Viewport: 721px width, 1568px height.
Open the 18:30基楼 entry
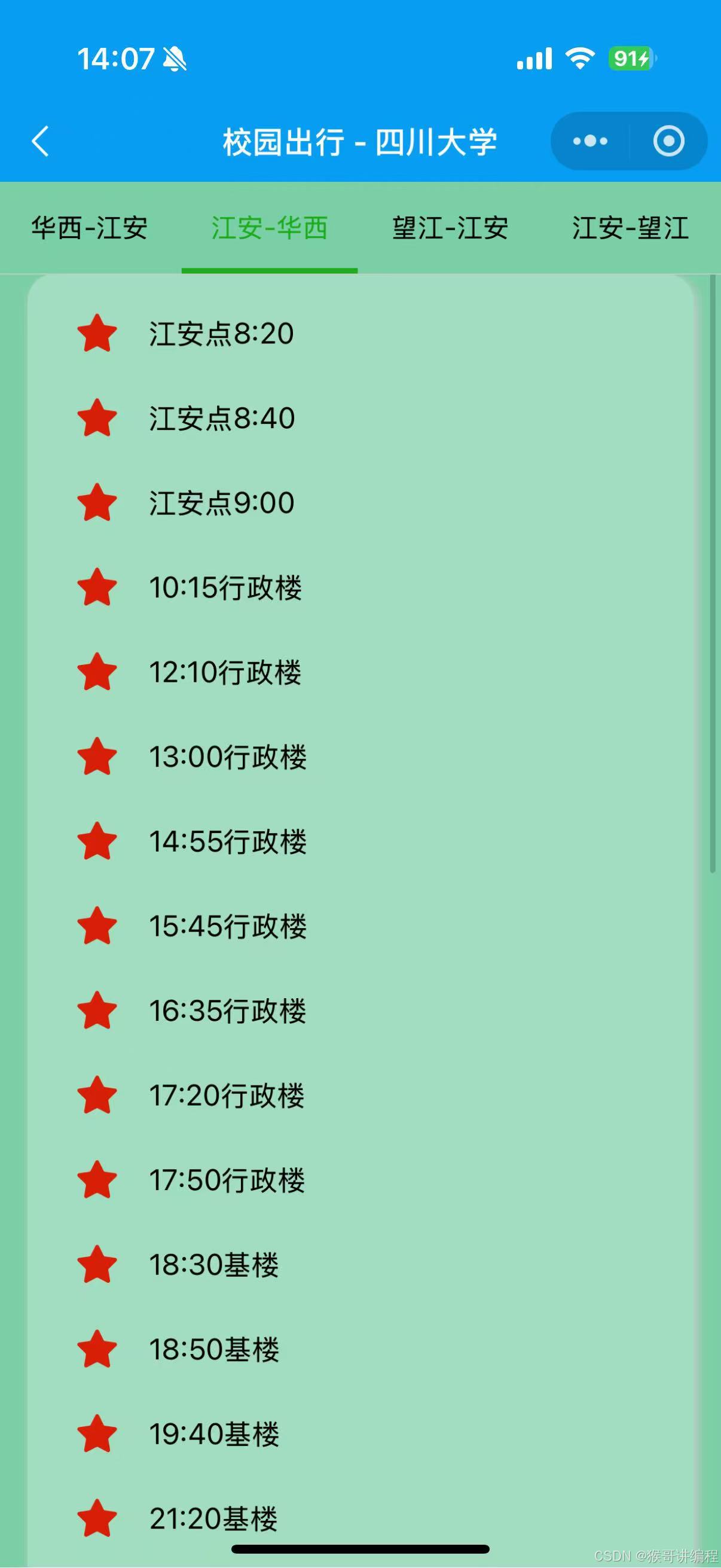pyautogui.click(x=213, y=1264)
